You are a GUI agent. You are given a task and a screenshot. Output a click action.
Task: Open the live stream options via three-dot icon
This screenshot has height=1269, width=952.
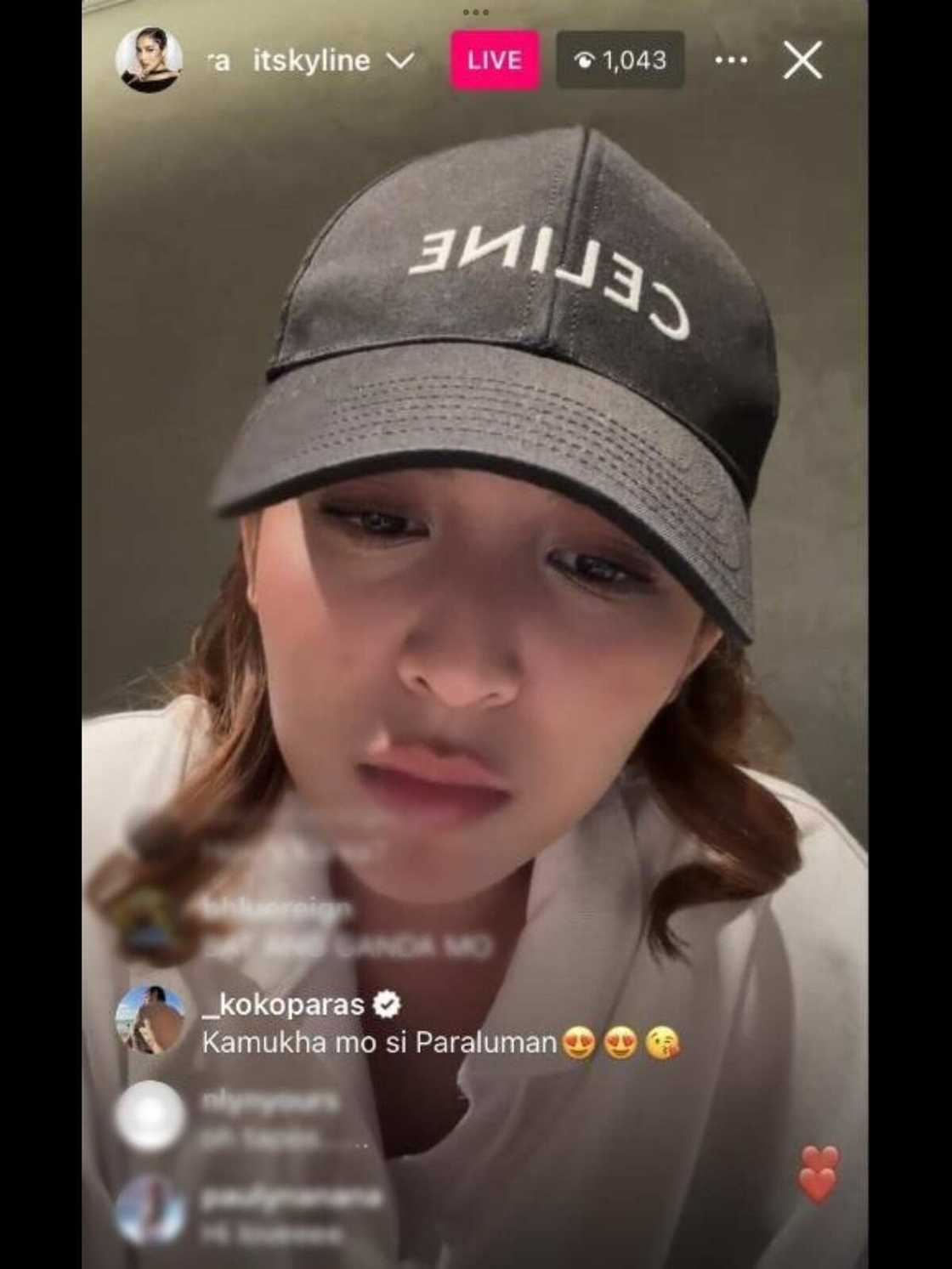pyautogui.click(x=733, y=59)
